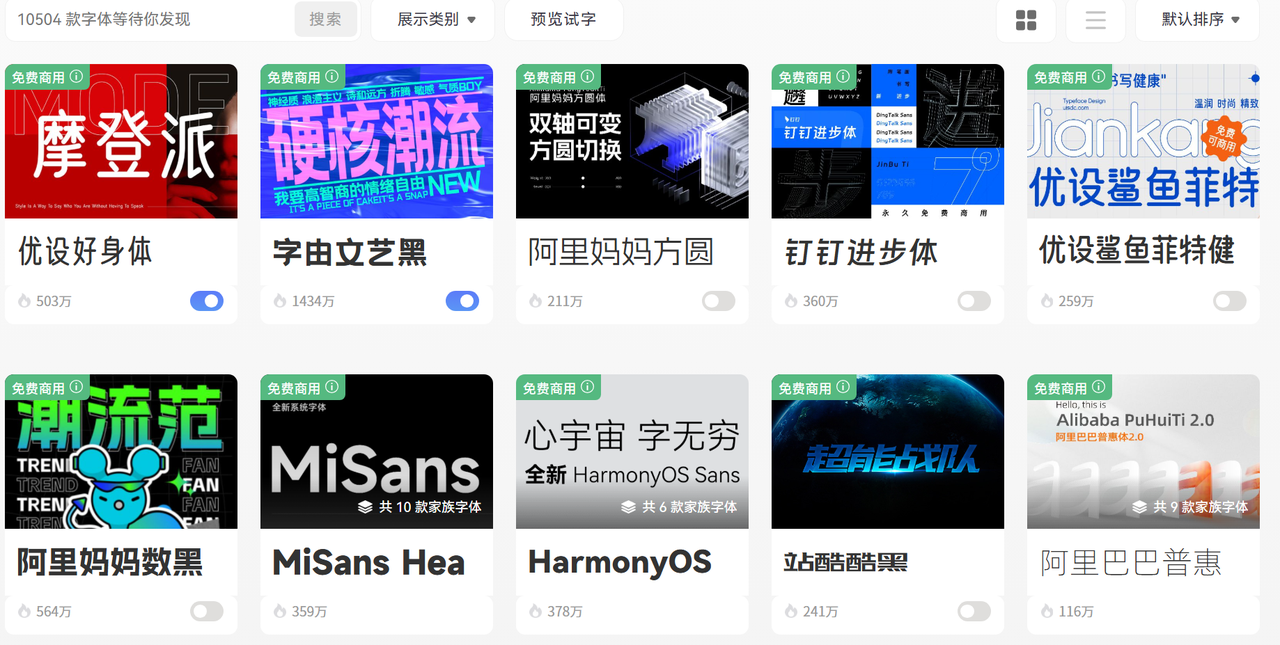Turn on the 钉钉进步体 switch

[974, 301]
